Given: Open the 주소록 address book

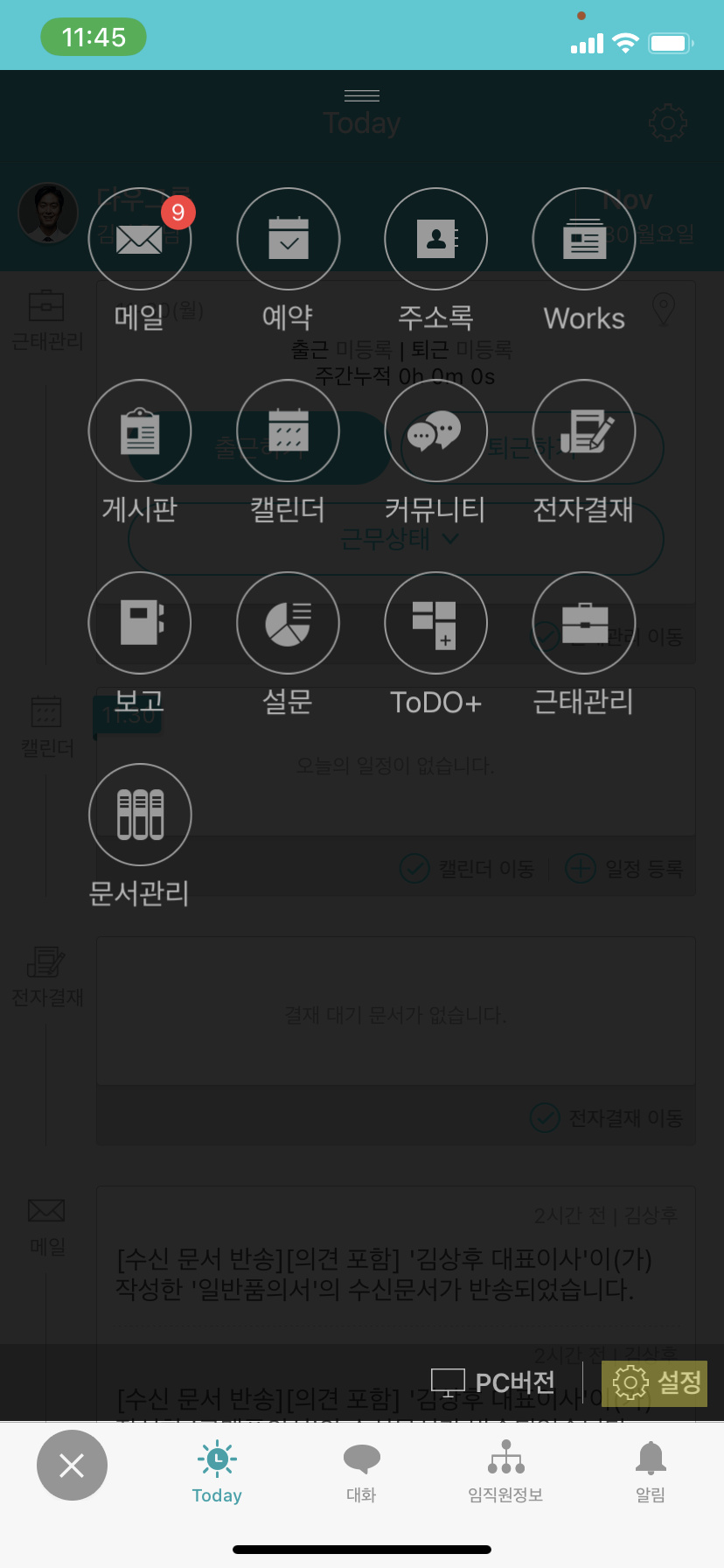Looking at the screenshot, I should click(435, 239).
